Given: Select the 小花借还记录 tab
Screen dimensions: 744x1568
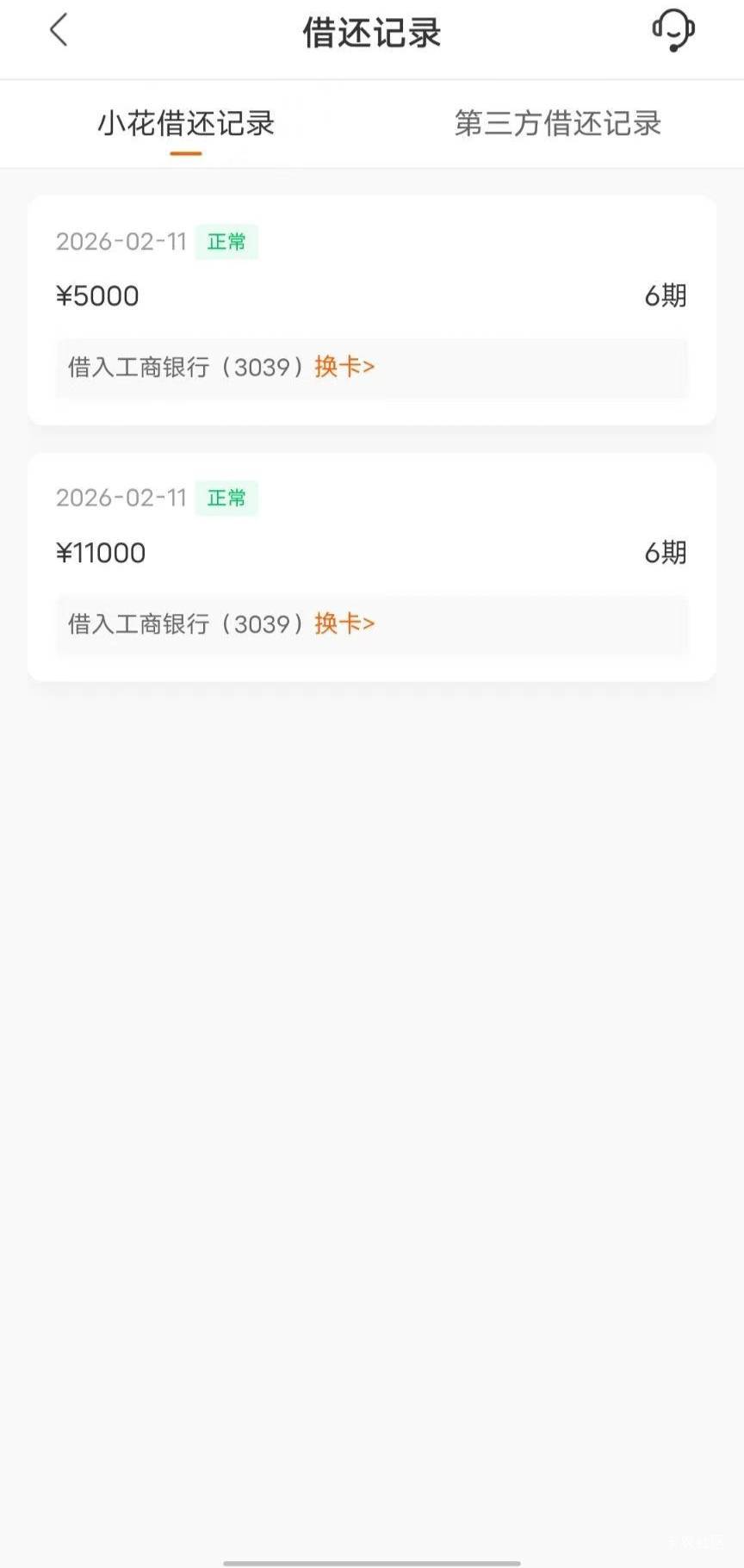Looking at the screenshot, I should (186, 124).
